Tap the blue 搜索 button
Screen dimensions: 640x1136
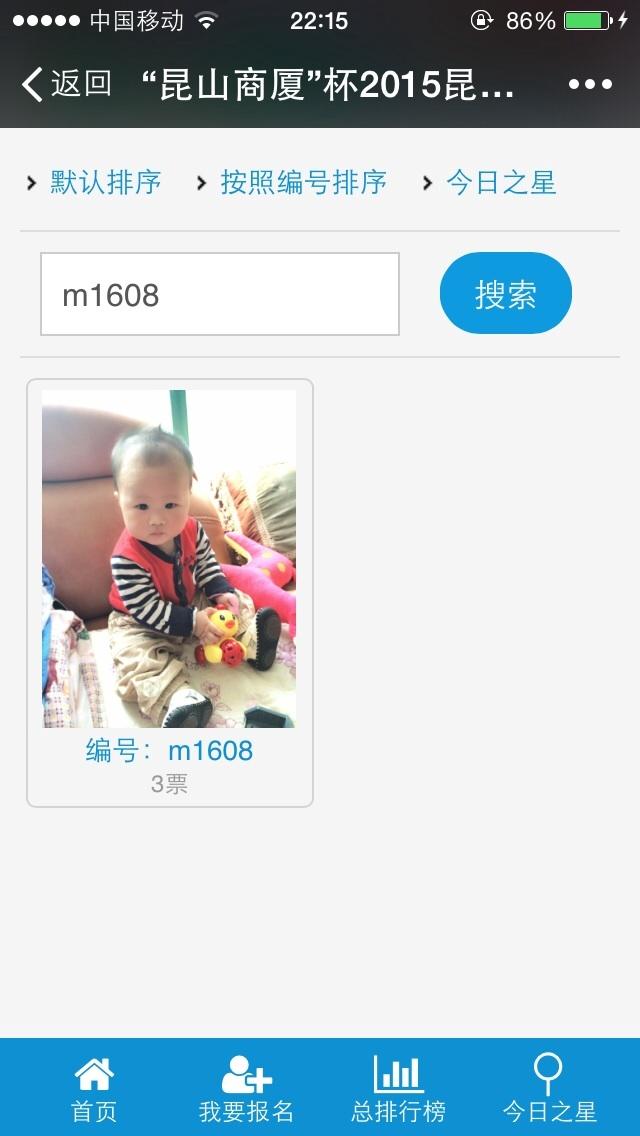tap(506, 294)
